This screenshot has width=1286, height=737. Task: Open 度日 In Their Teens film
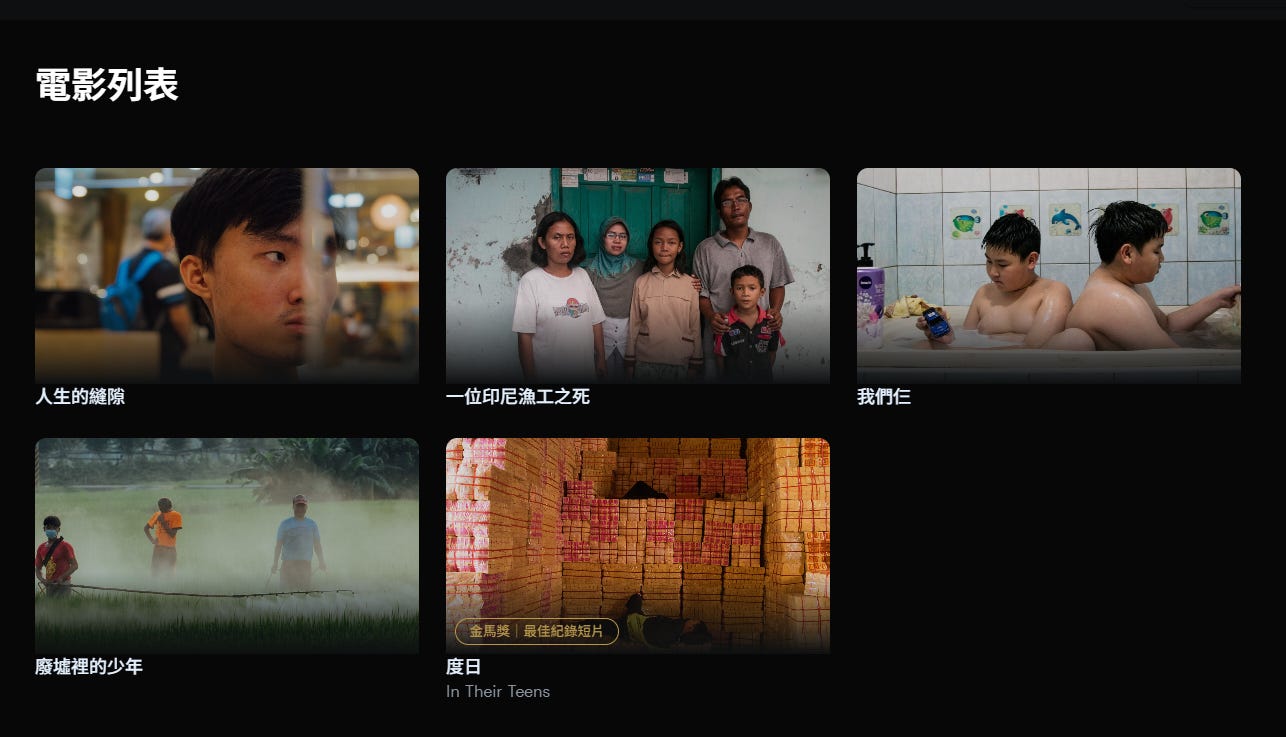pos(637,546)
